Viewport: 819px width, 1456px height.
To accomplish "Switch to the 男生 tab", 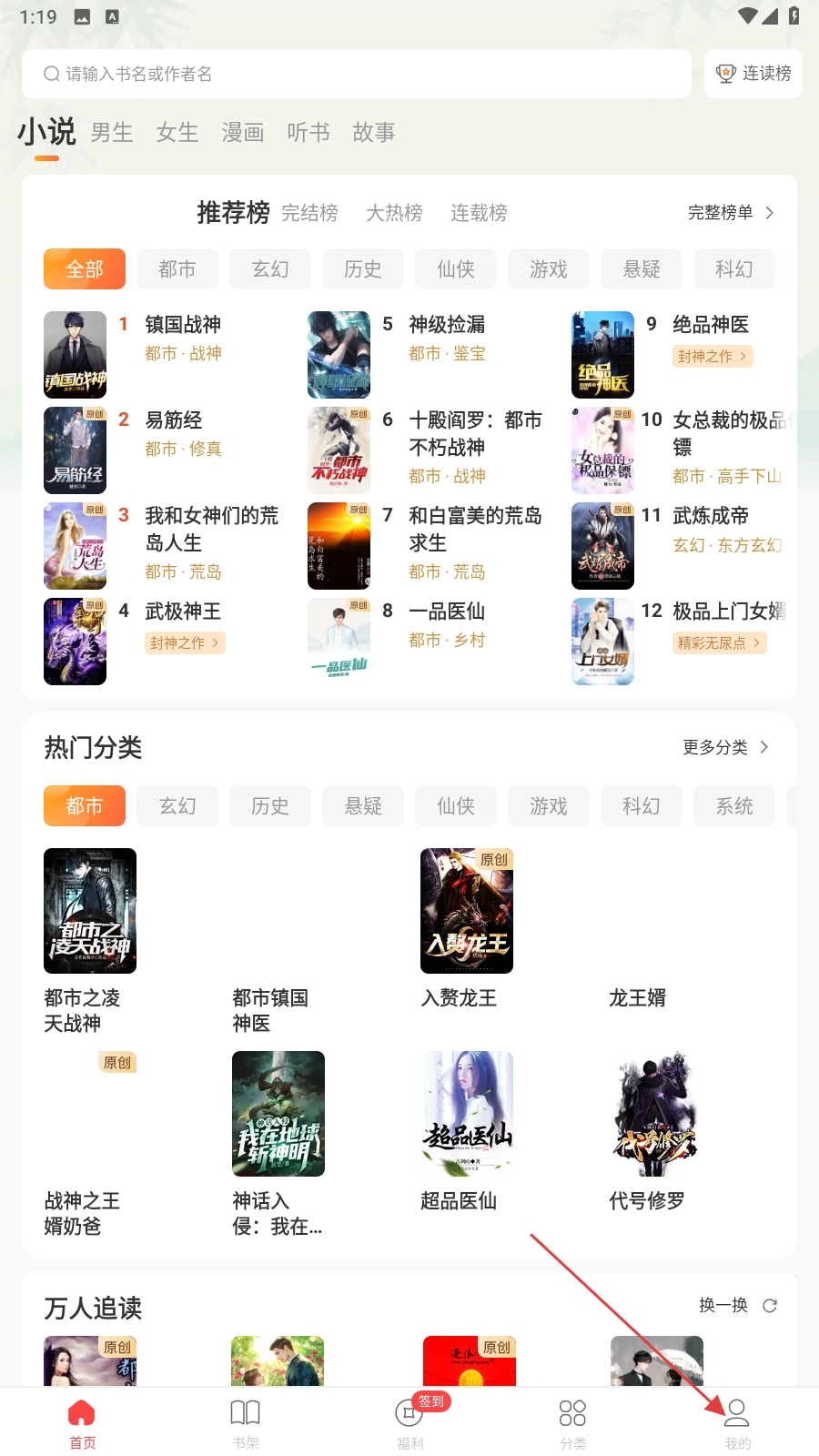I will click(112, 133).
